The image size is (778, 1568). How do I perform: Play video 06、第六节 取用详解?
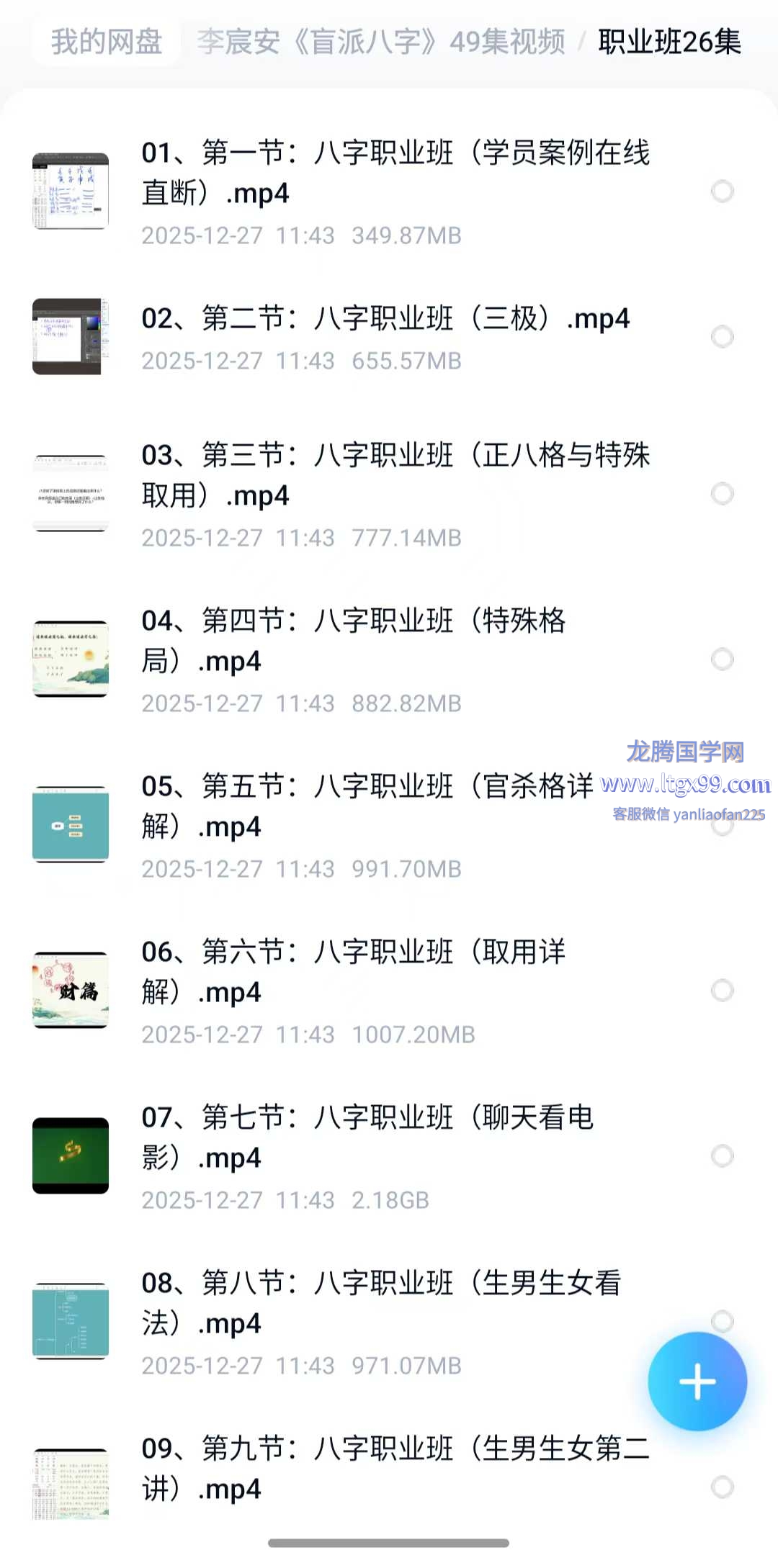tap(353, 972)
